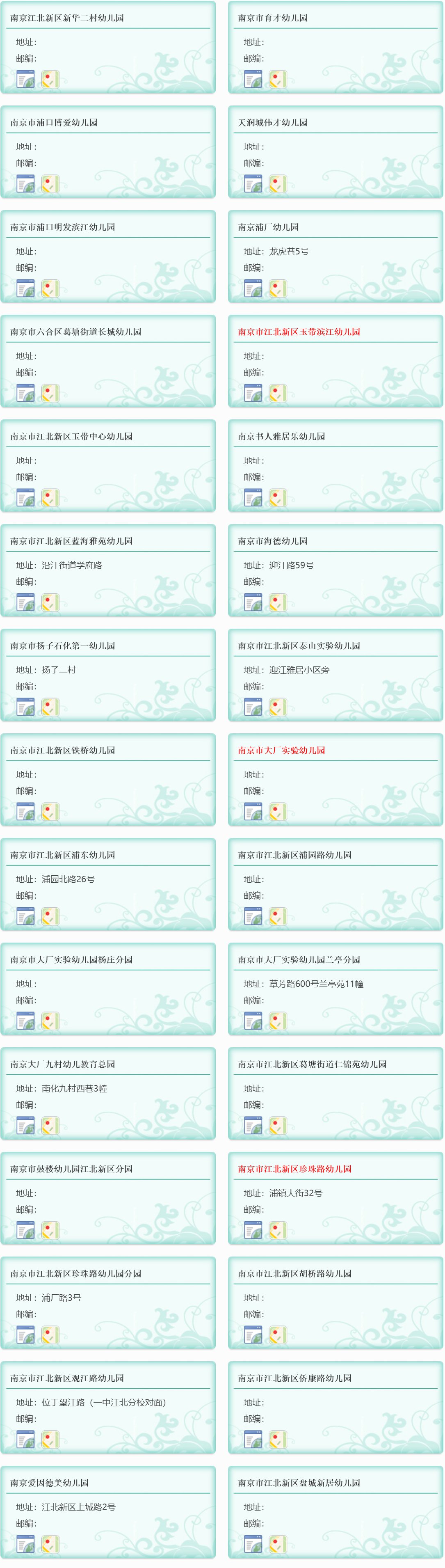Tap map icon for 南京市江北新区浦东幼儿园
This screenshot has height=1568, width=445.
point(50,916)
